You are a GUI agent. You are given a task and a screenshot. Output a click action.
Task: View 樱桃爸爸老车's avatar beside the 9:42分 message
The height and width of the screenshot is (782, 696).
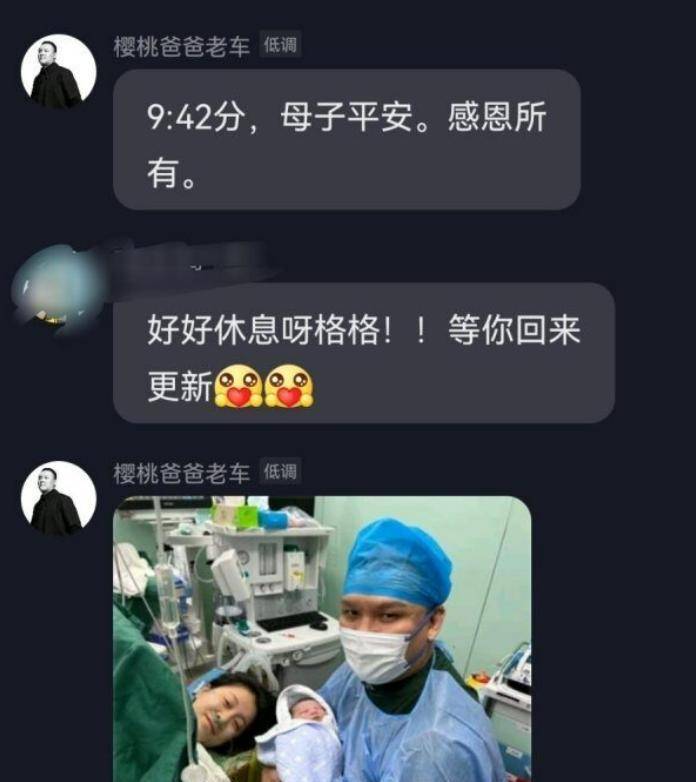(x=59, y=72)
